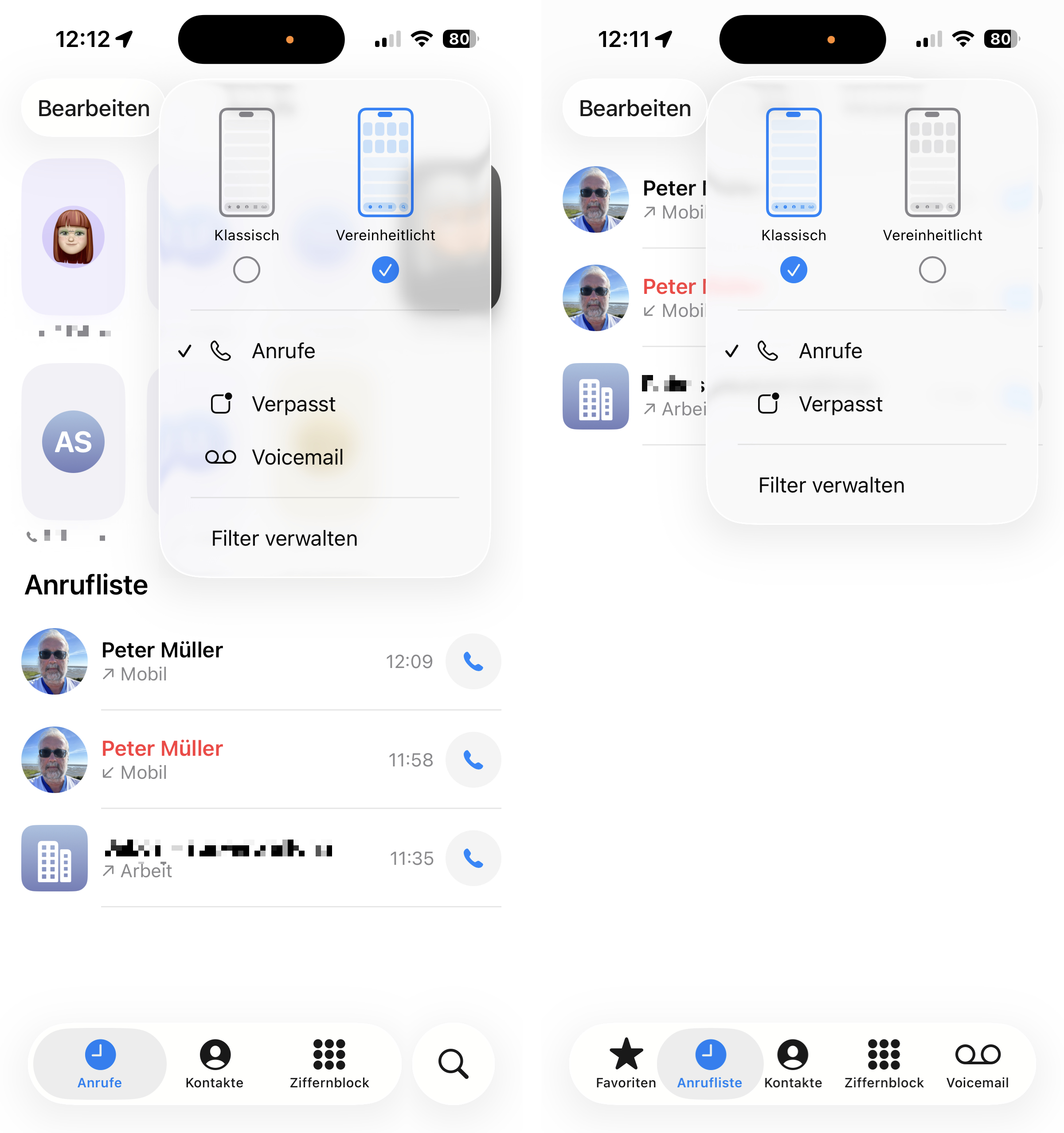Switch to the Favoriten tab

(x=626, y=1063)
